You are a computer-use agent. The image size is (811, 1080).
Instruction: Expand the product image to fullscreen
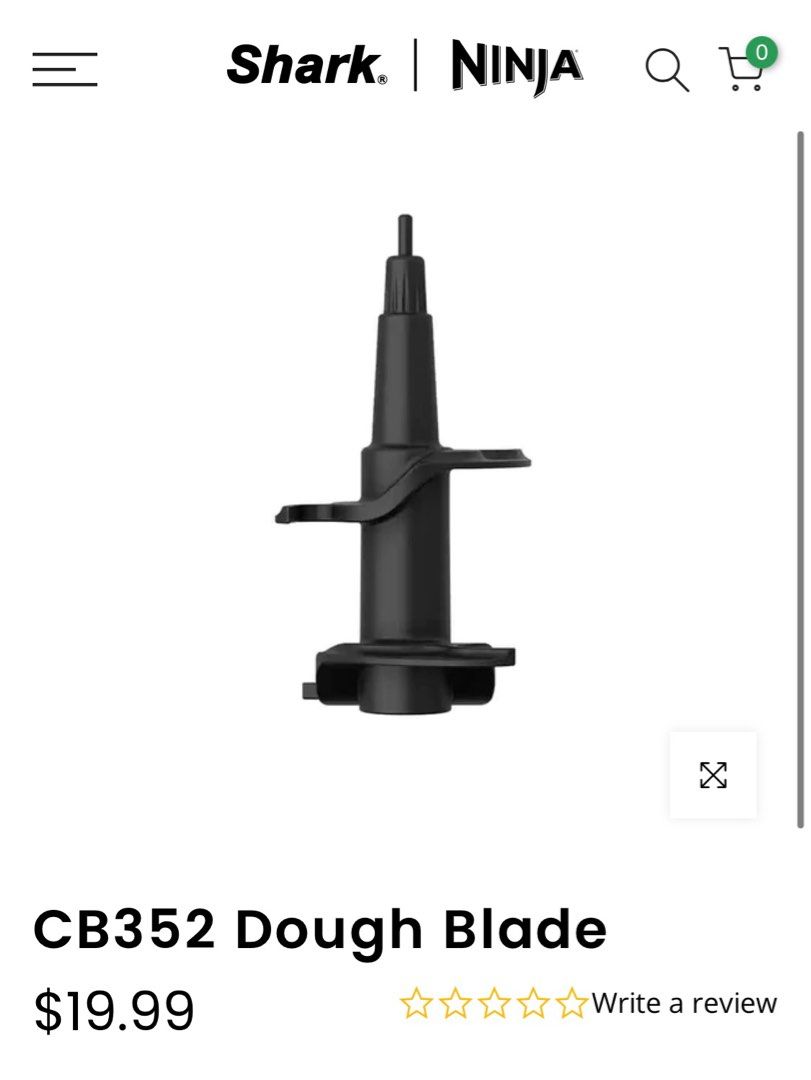713,775
